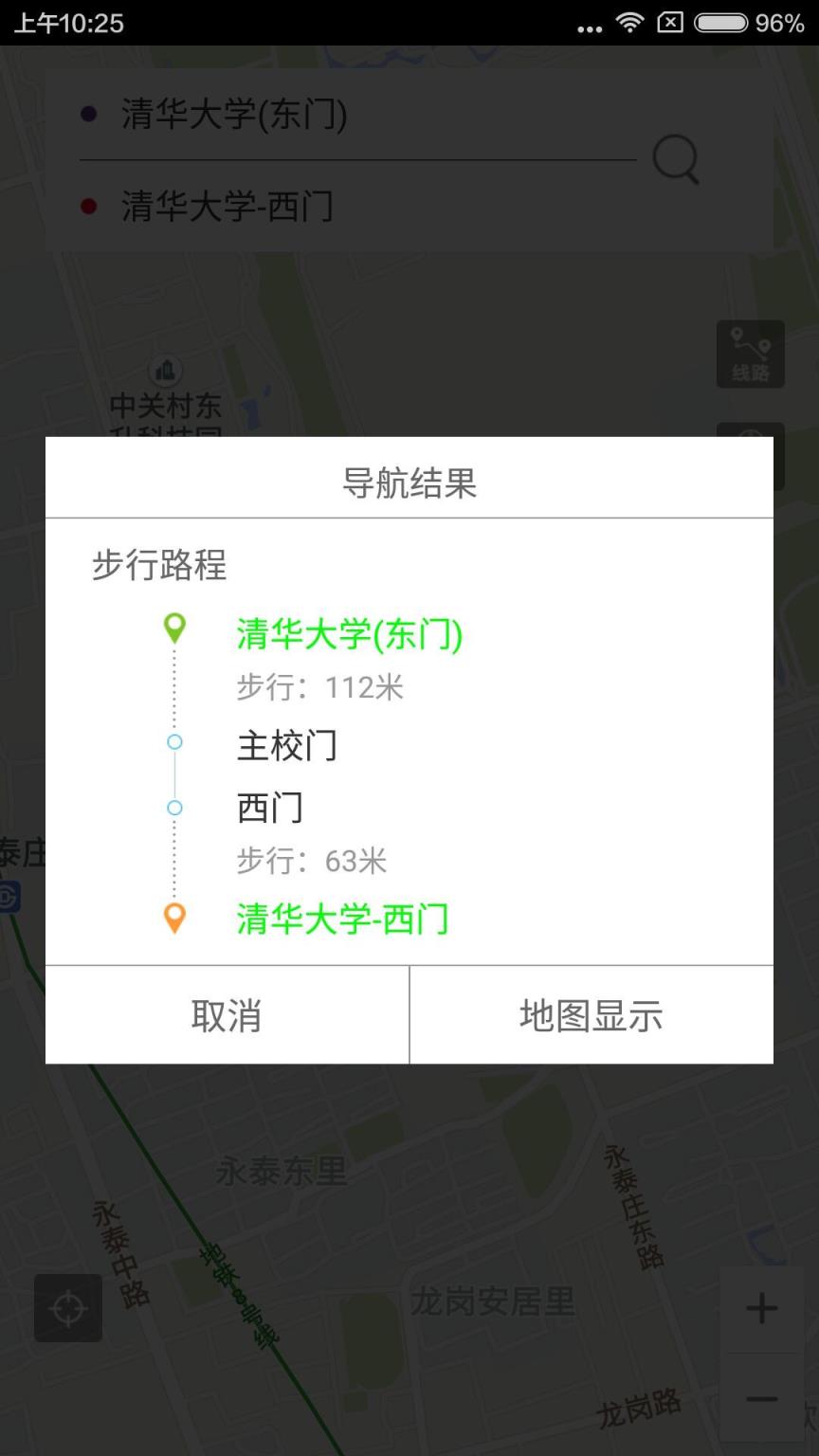Viewport: 819px width, 1456px height.
Task: Click the red destination dot before 清华大学-西门
Action: coord(90,205)
